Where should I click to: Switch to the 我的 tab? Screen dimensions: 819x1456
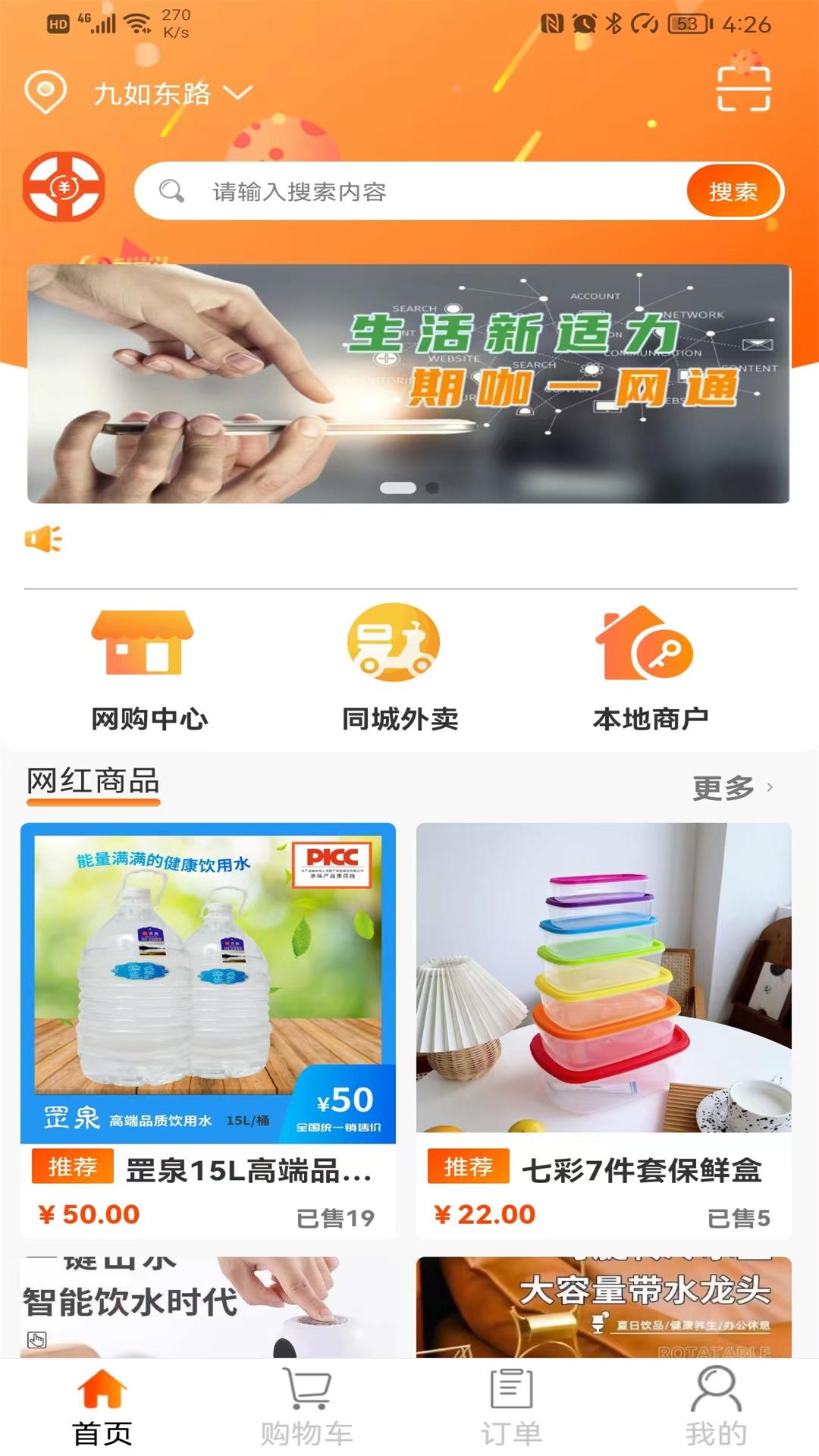[x=717, y=1407]
